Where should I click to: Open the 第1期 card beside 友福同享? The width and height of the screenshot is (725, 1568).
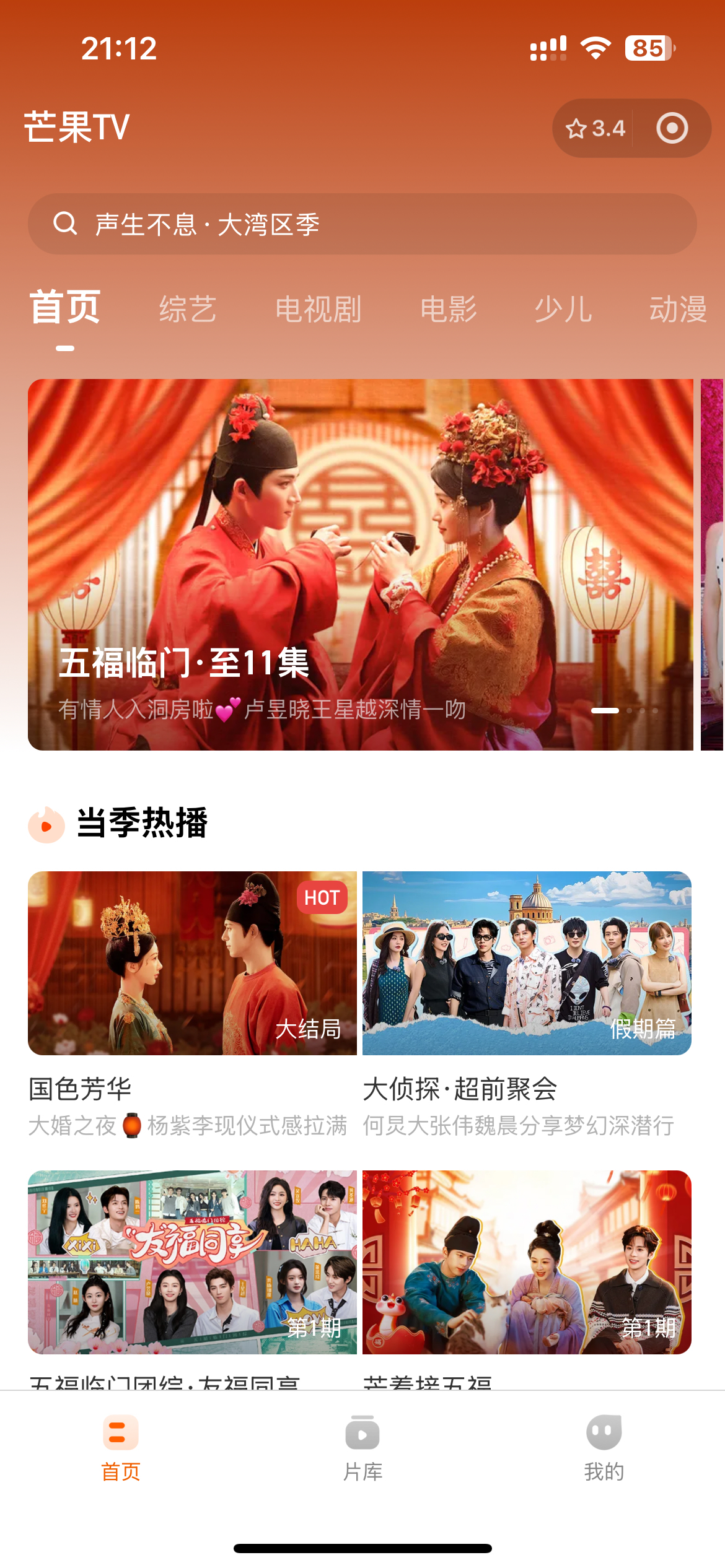pyautogui.click(x=527, y=1261)
